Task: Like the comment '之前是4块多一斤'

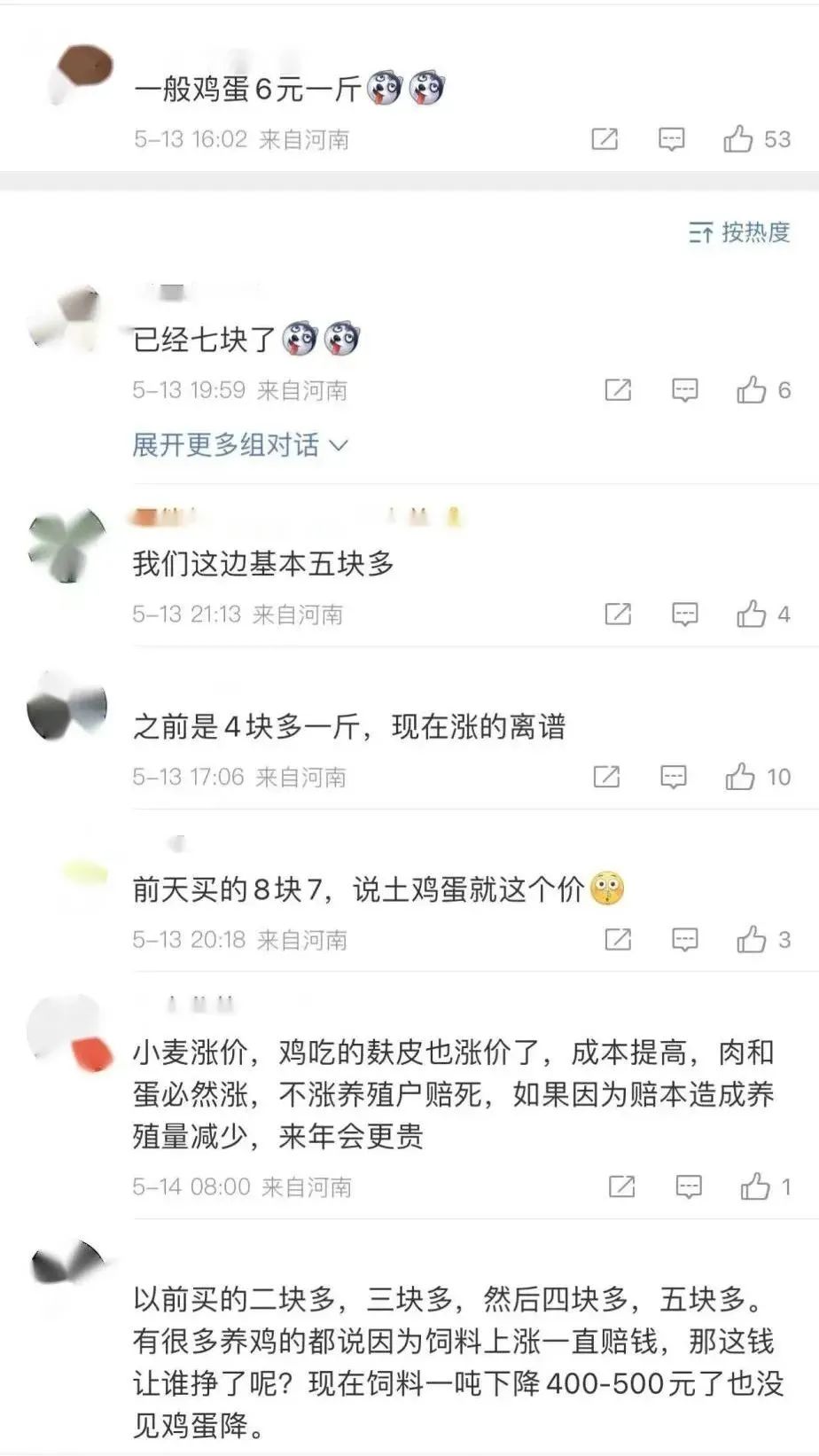Action: (740, 778)
